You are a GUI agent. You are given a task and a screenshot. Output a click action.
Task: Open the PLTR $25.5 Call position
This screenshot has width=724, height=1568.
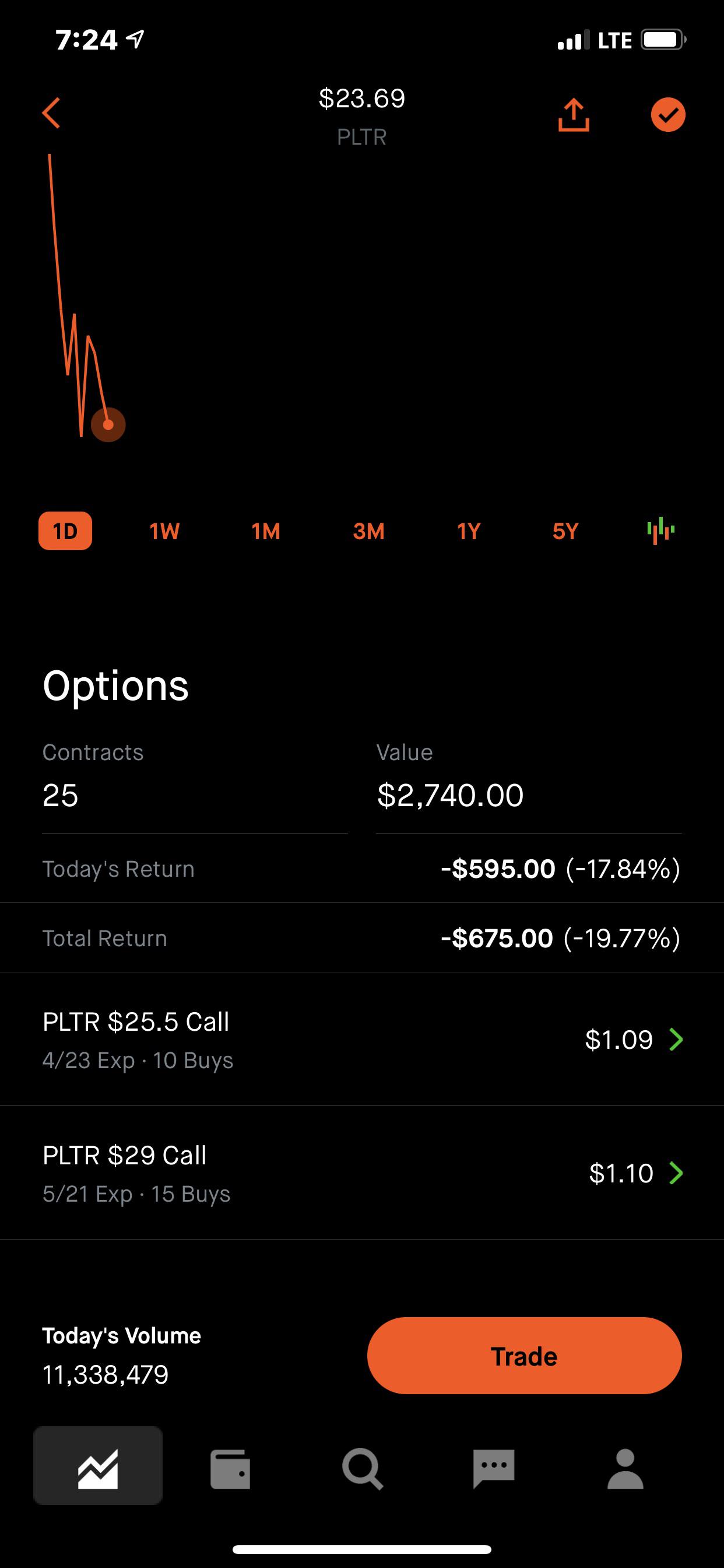362,1039
